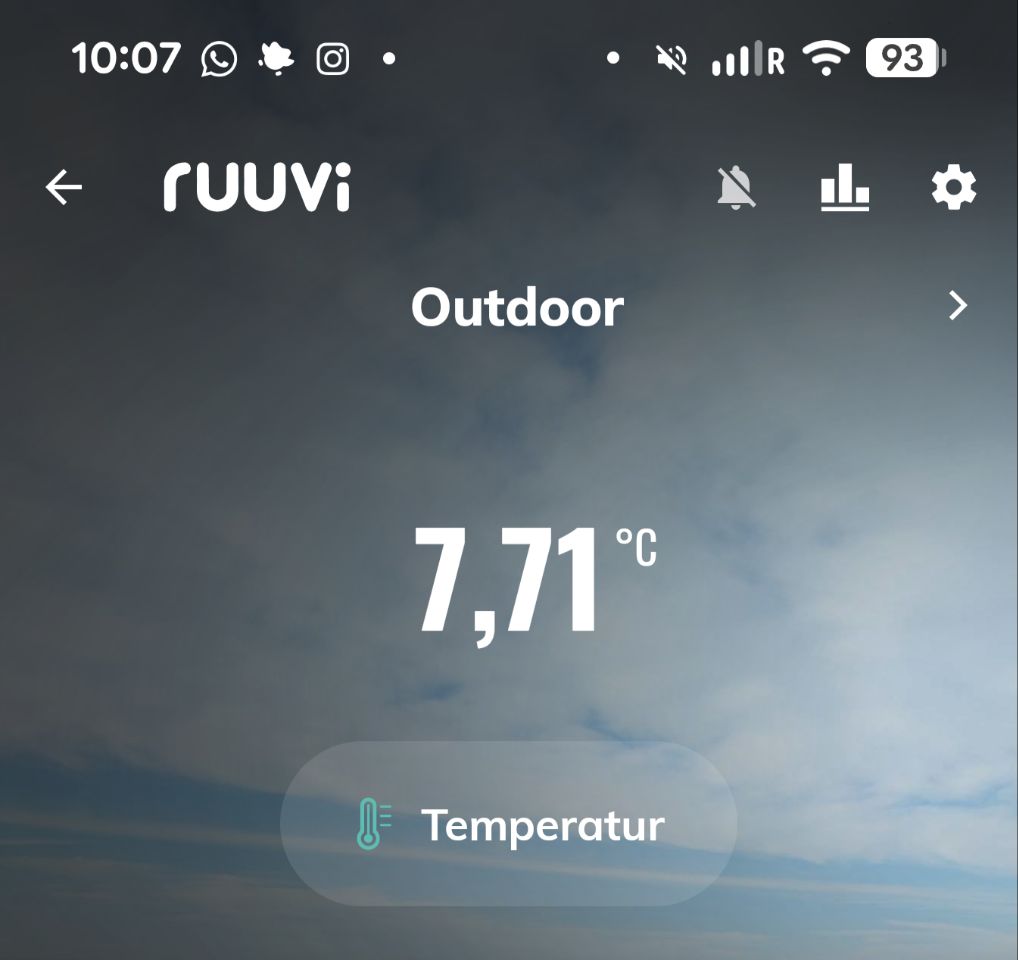The image size is (1018, 960).
Task: Open sensor settings gear
Action: 953,188
